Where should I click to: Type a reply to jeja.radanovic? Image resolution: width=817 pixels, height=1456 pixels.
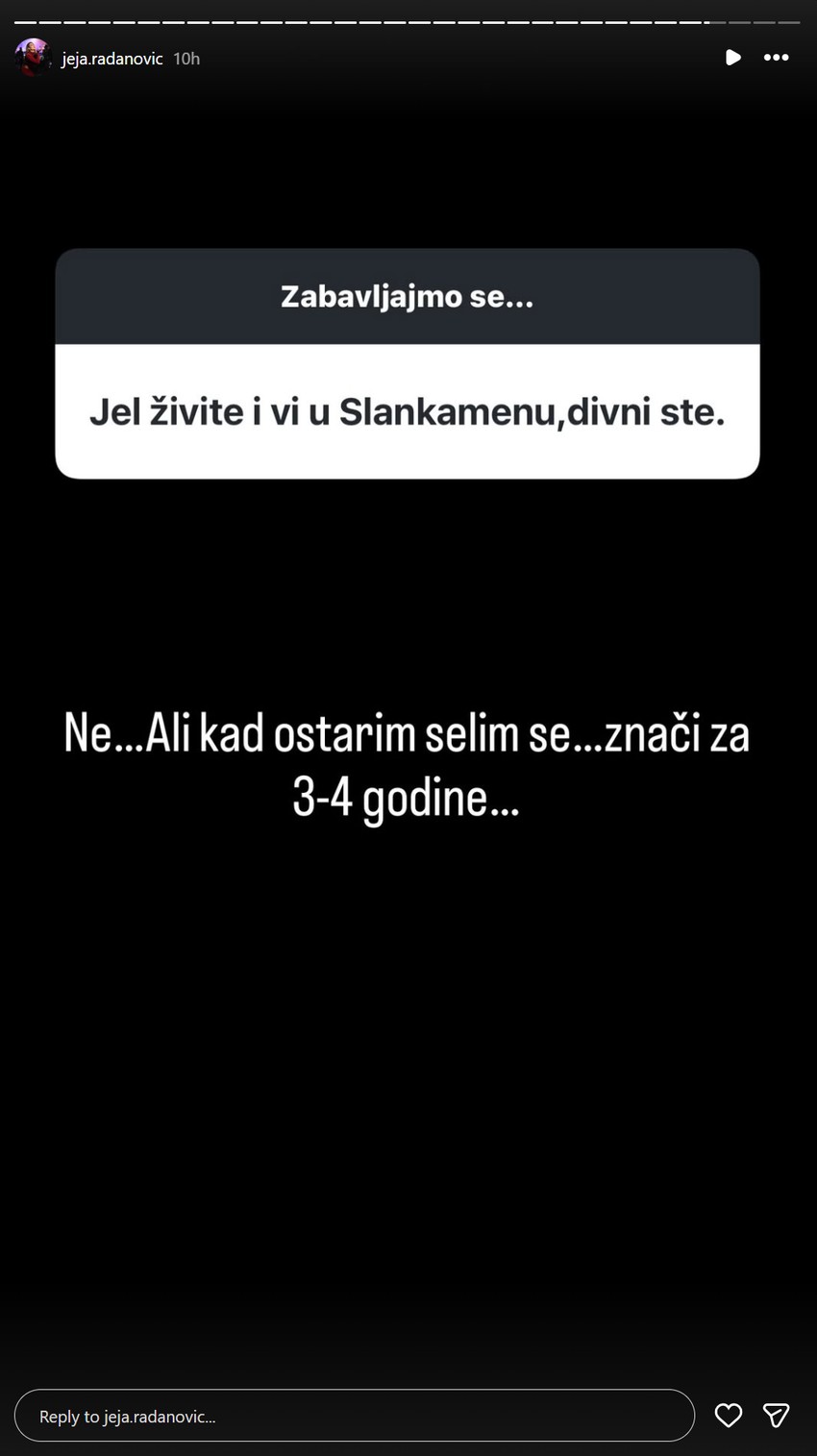point(355,1416)
